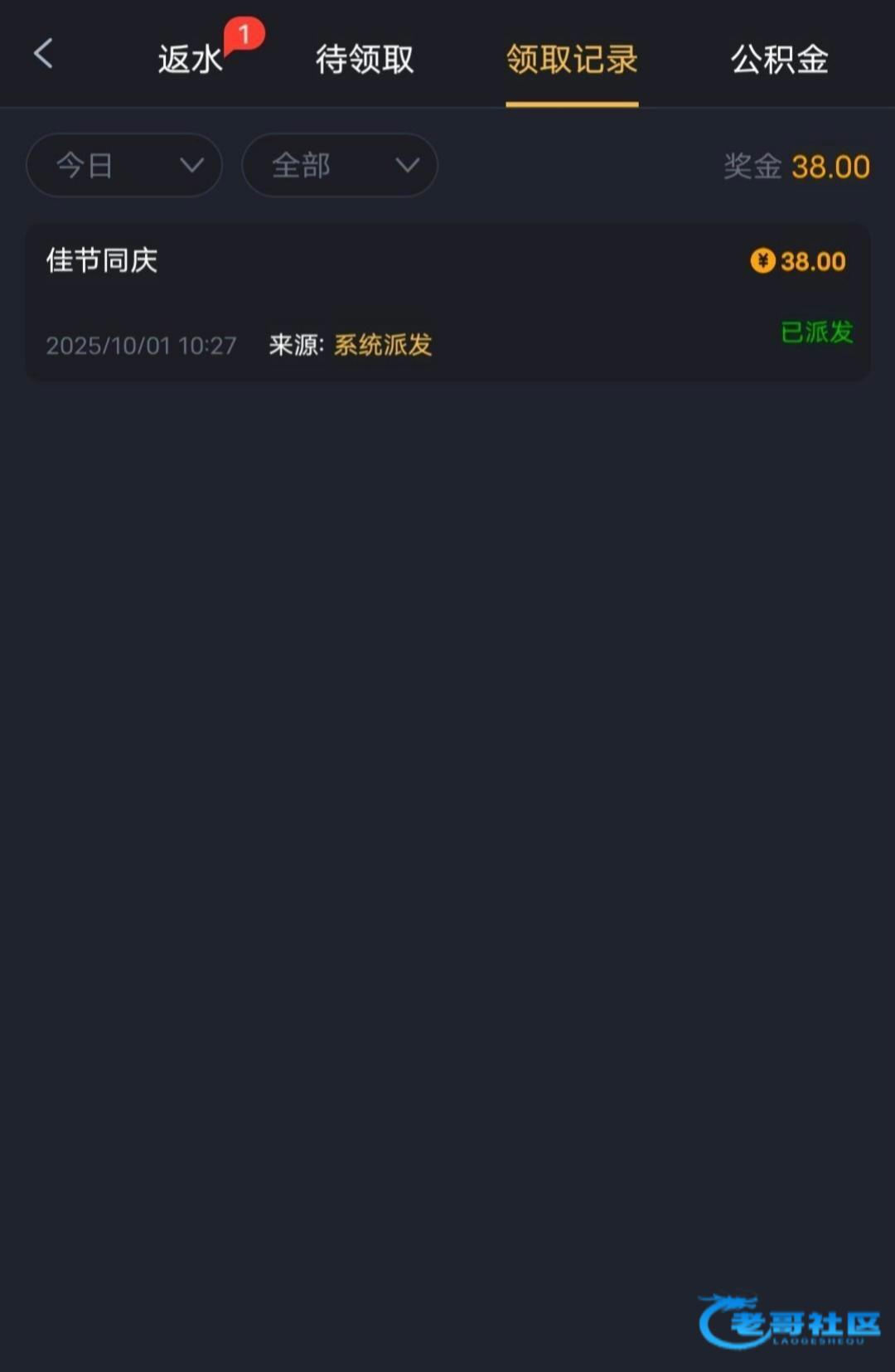Expand the 全部 type dropdown
Image resolution: width=895 pixels, height=1372 pixels.
[340, 166]
